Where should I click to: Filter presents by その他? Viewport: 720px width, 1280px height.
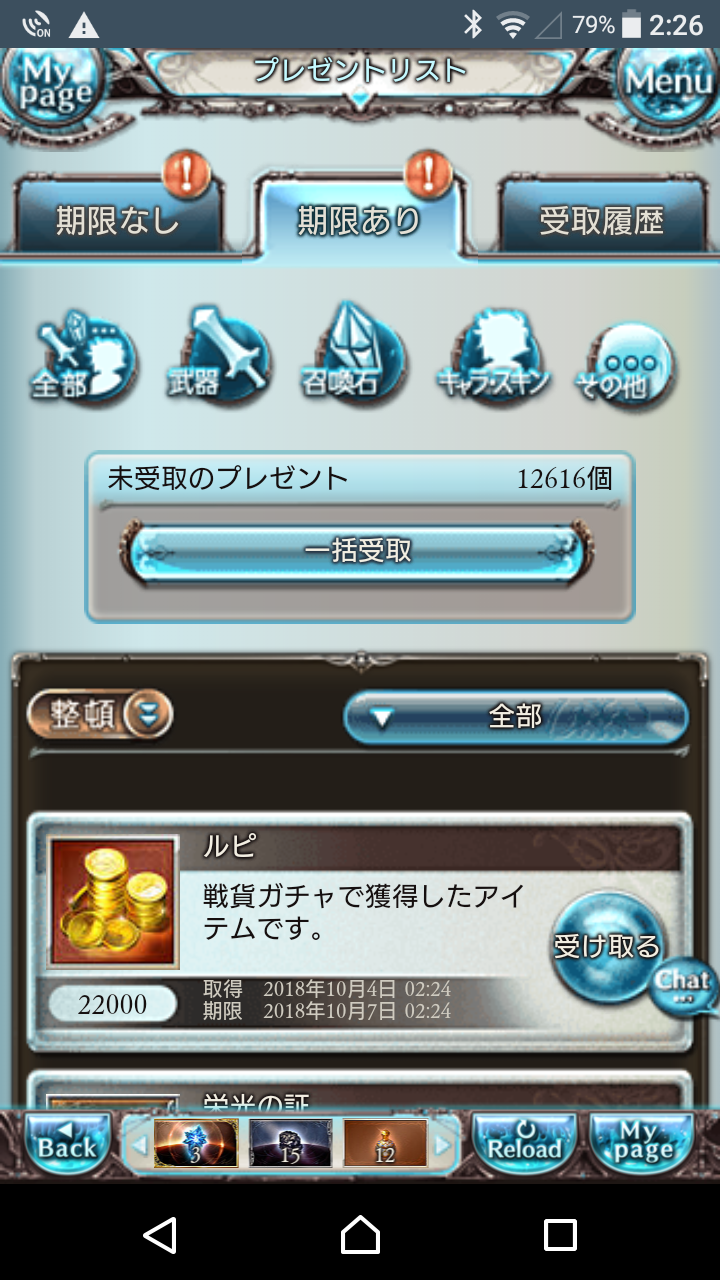[627, 365]
